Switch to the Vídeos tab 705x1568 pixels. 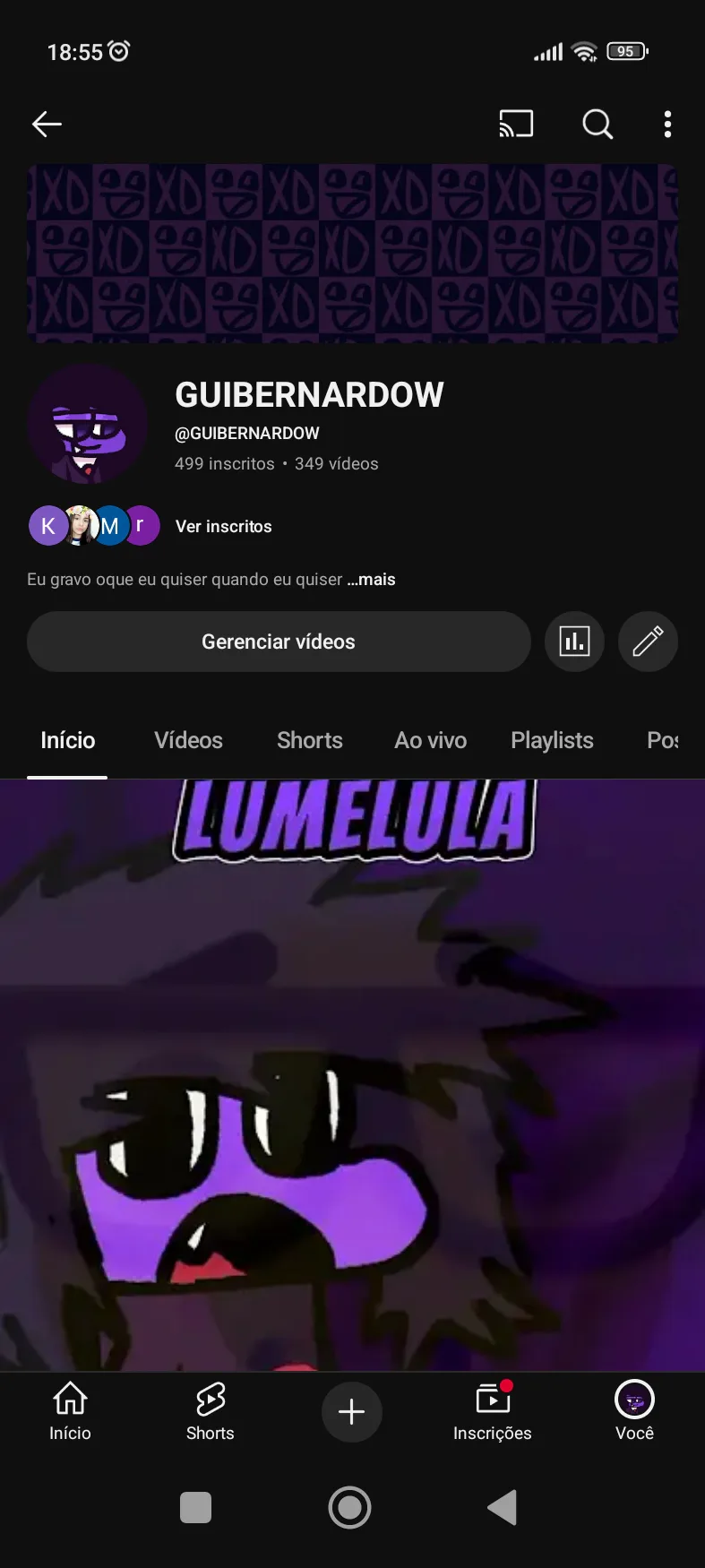click(188, 740)
